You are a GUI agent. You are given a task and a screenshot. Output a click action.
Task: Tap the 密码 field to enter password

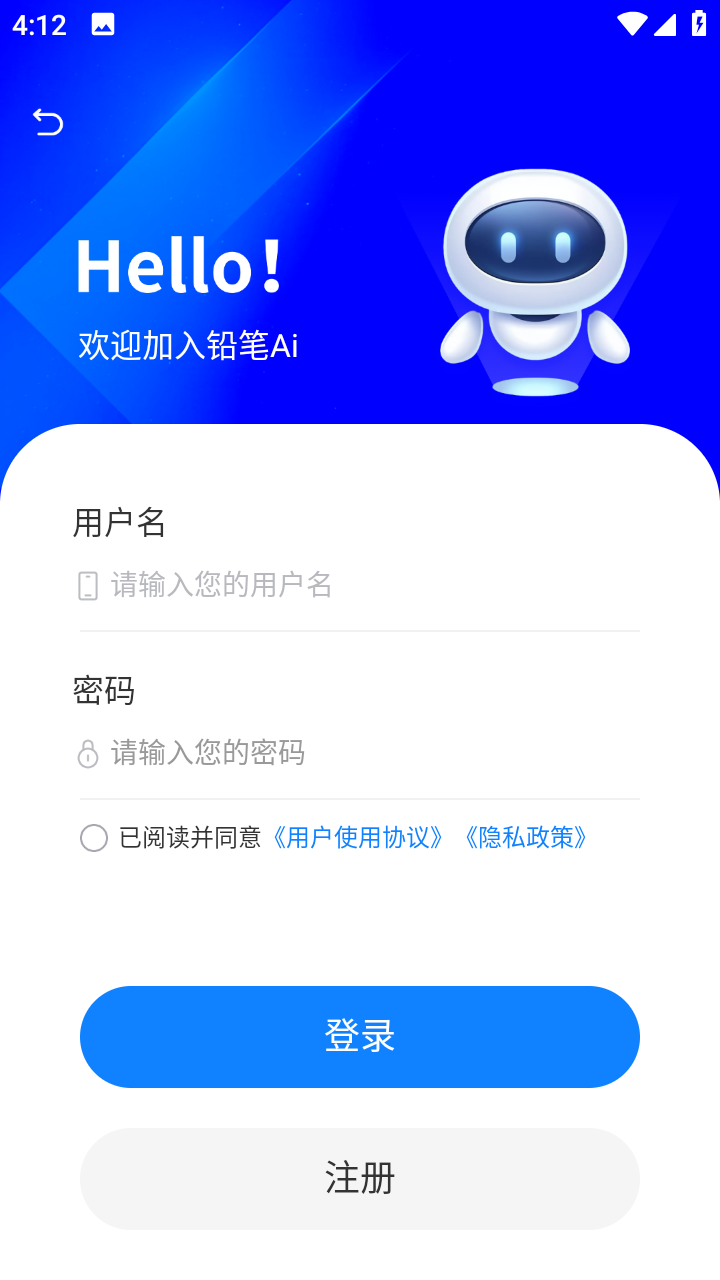[360, 752]
